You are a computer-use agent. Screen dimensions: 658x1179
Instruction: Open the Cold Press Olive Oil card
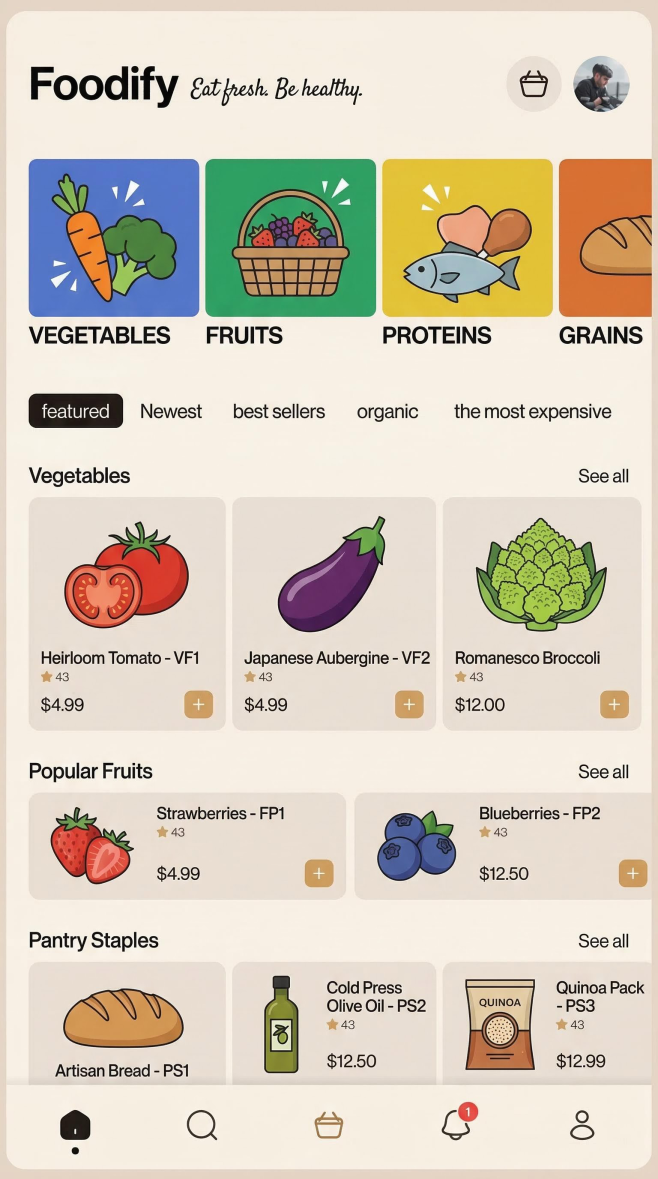point(334,1025)
